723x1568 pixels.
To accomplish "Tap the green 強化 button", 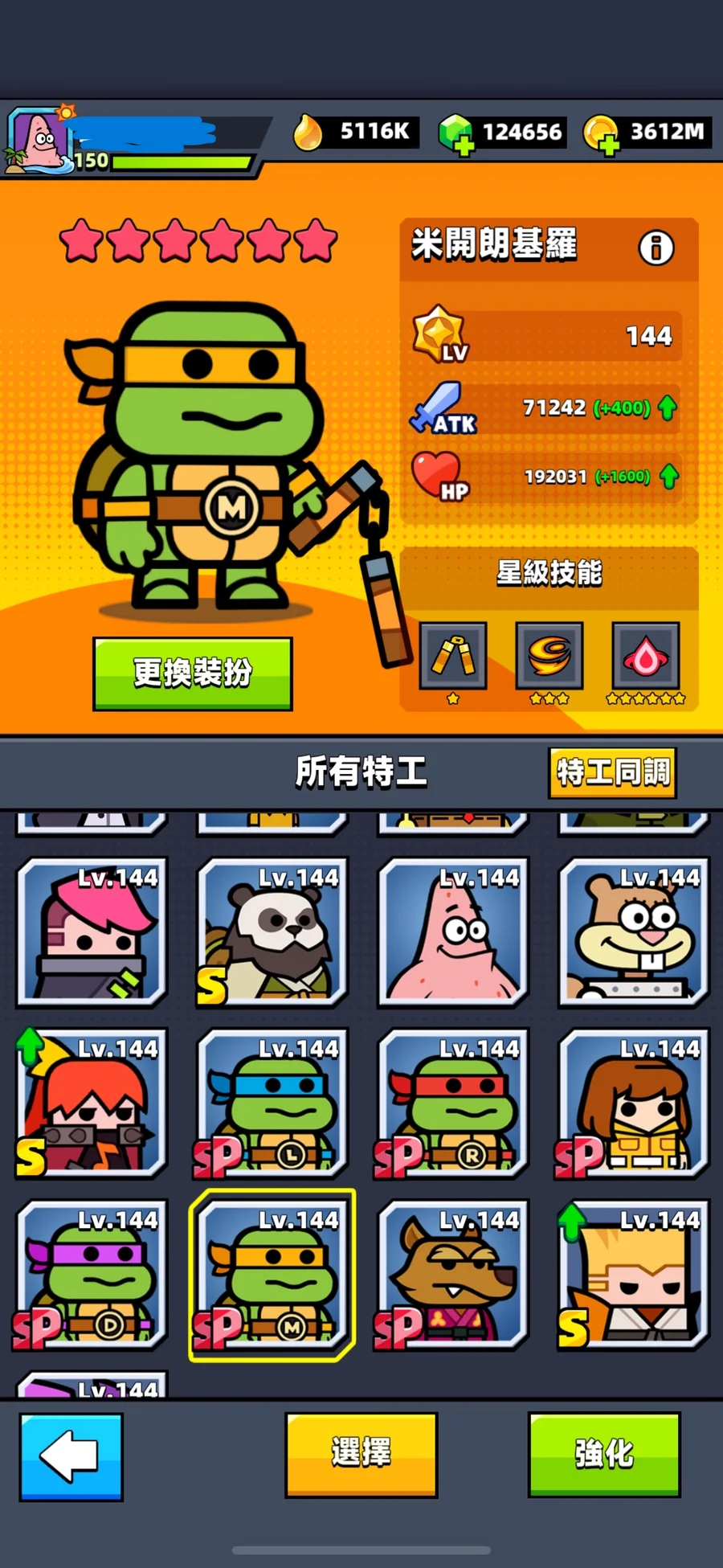I will (x=604, y=1455).
